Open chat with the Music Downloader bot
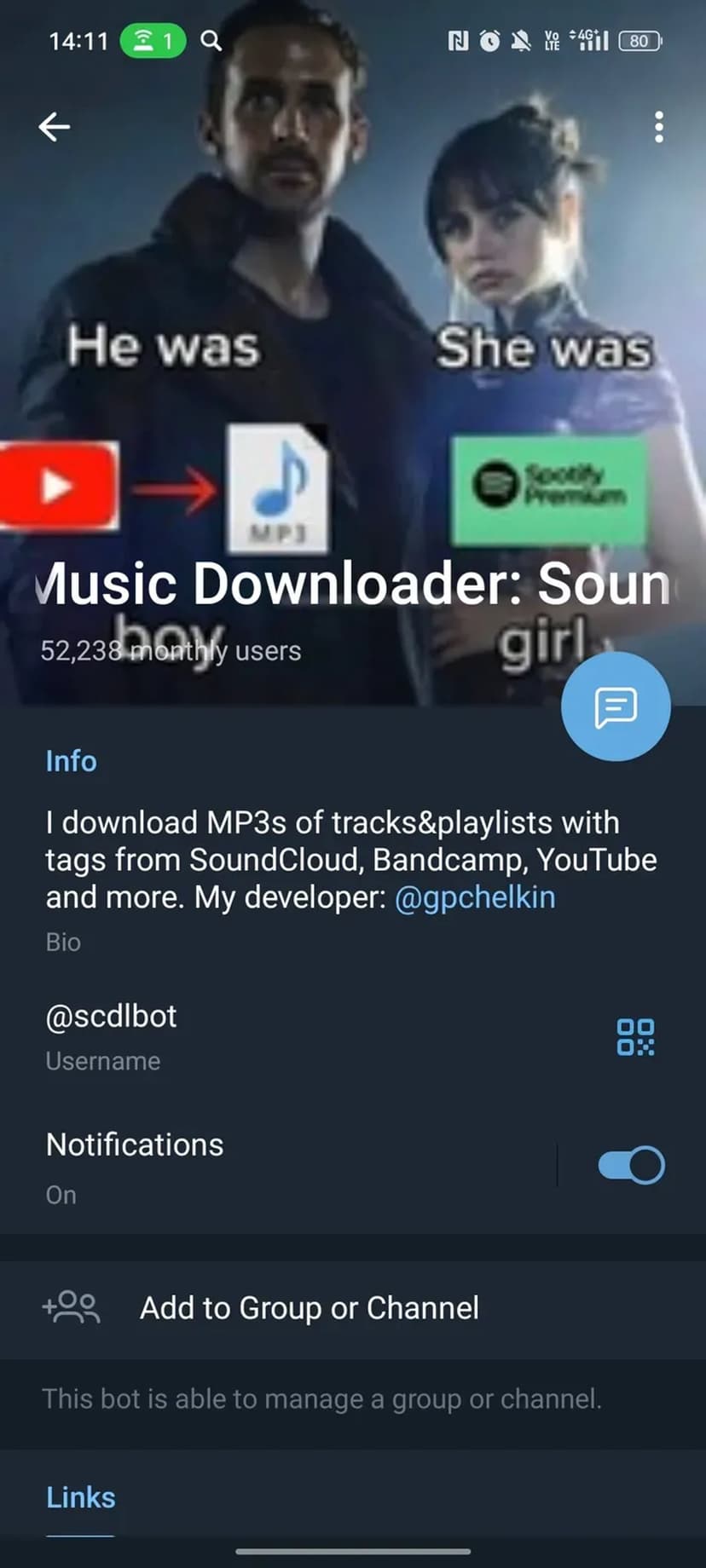 pyautogui.click(x=616, y=706)
